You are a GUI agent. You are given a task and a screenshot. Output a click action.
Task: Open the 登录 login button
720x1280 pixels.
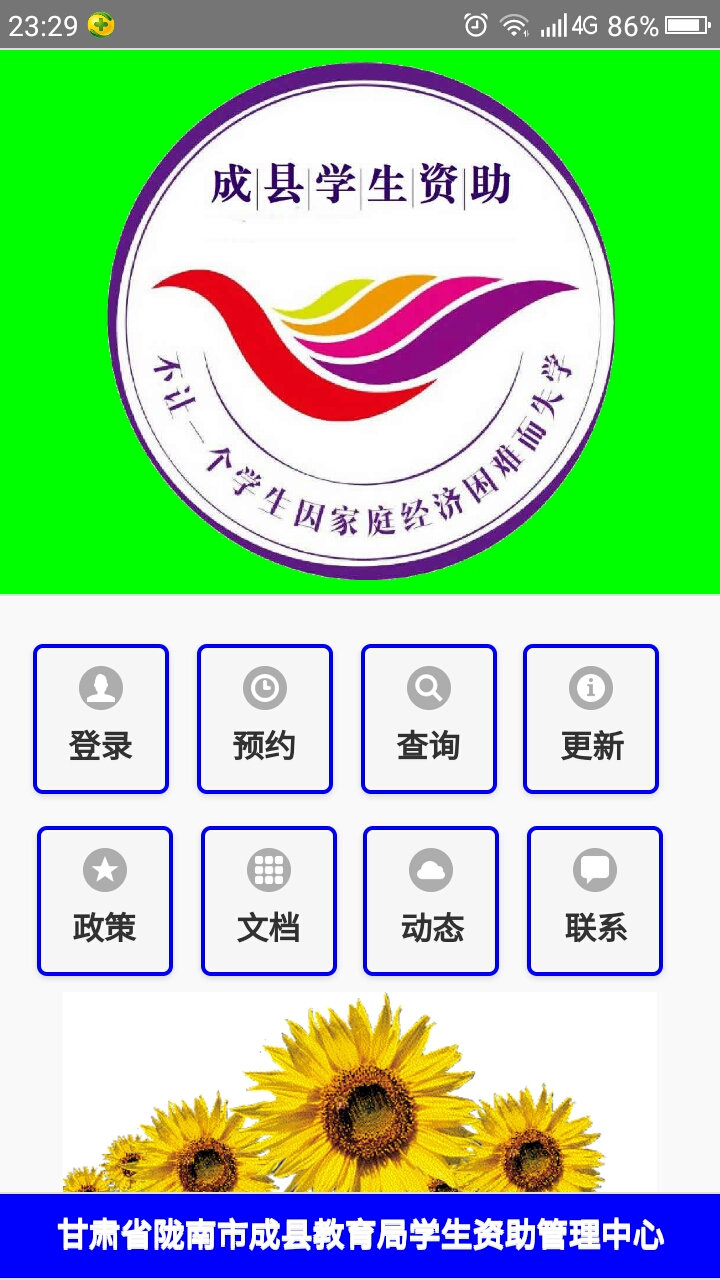click(x=101, y=719)
